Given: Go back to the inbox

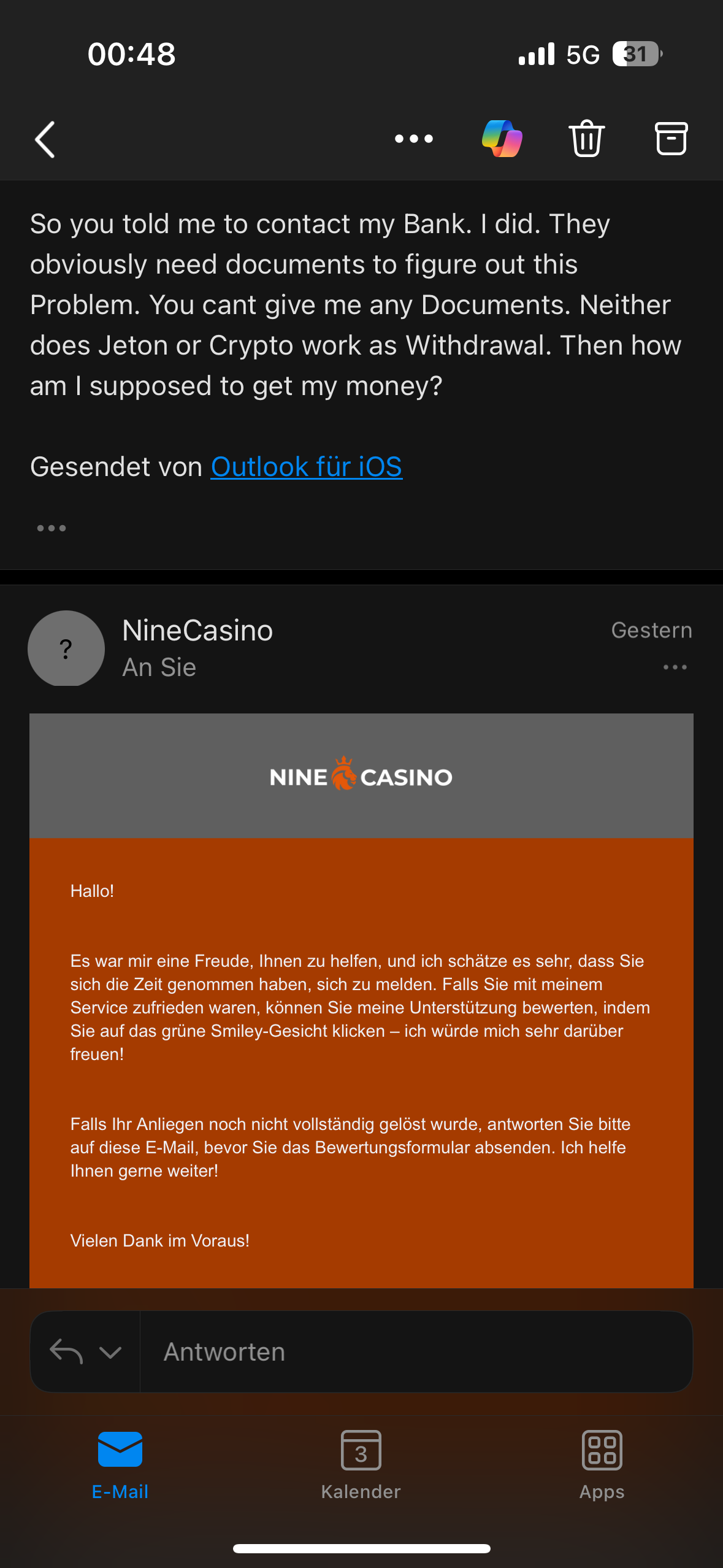Looking at the screenshot, I should tap(45, 139).
